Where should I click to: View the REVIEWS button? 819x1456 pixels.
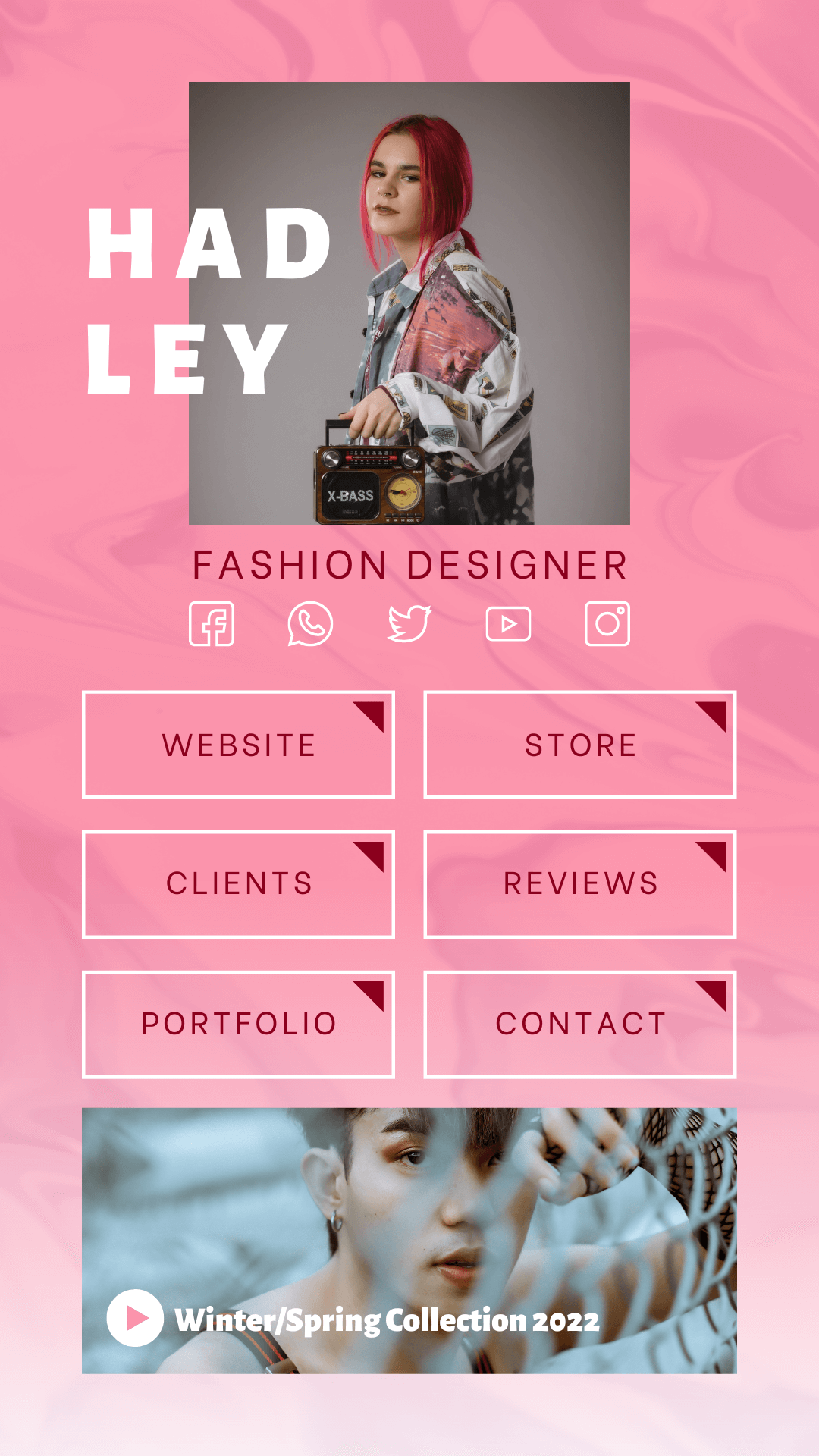tap(580, 884)
